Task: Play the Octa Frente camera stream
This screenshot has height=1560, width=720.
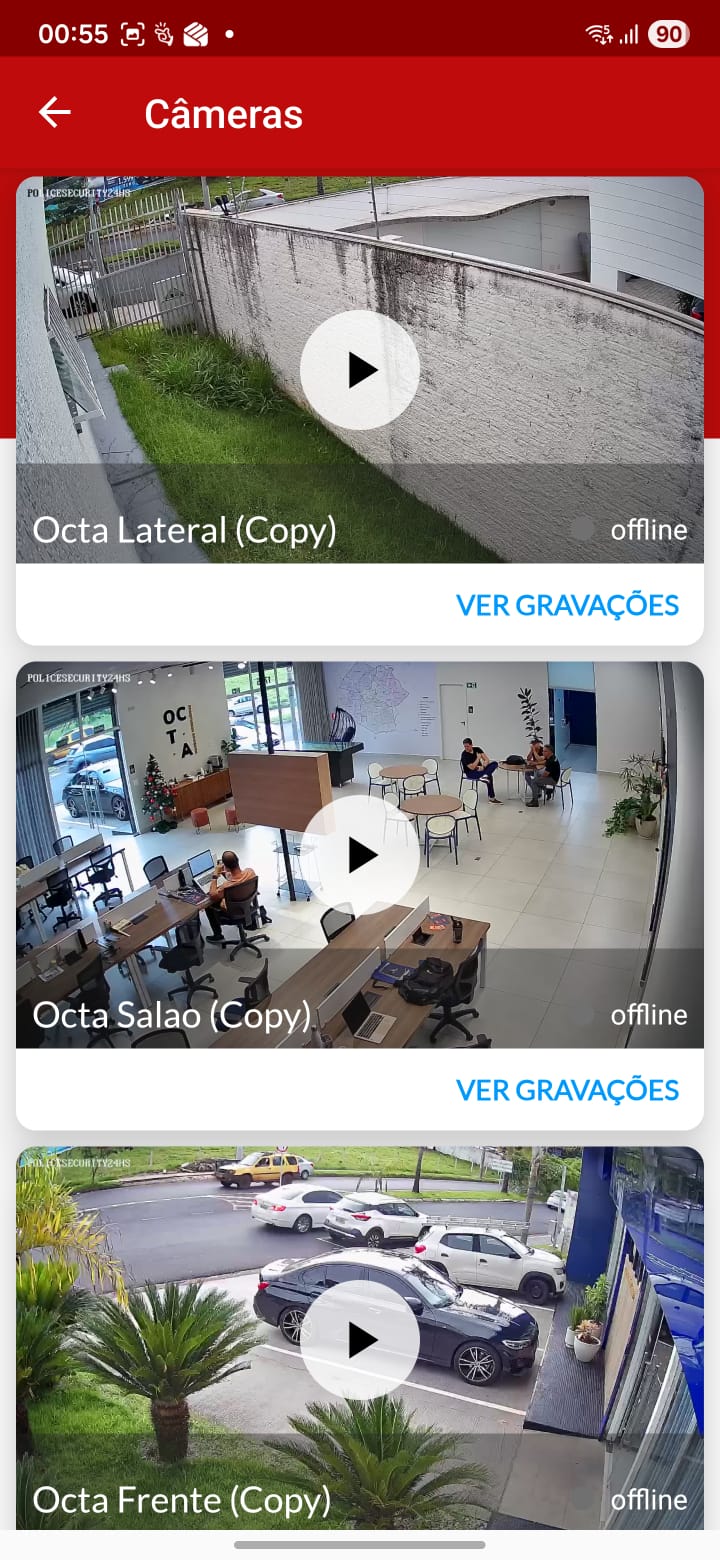Action: click(359, 1340)
